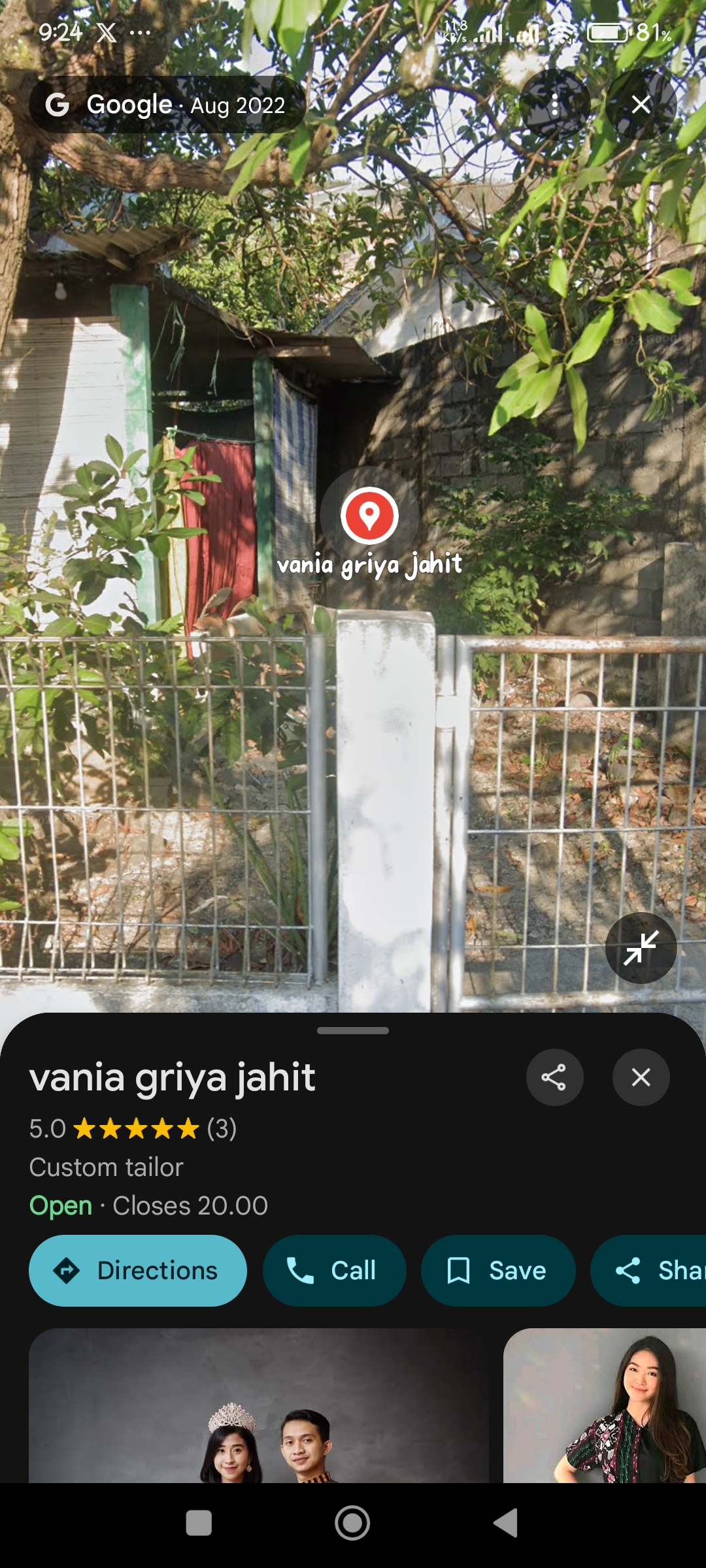This screenshot has width=706, height=1568.
Task: Tap the round share icon beside place name
Action: pos(554,1077)
